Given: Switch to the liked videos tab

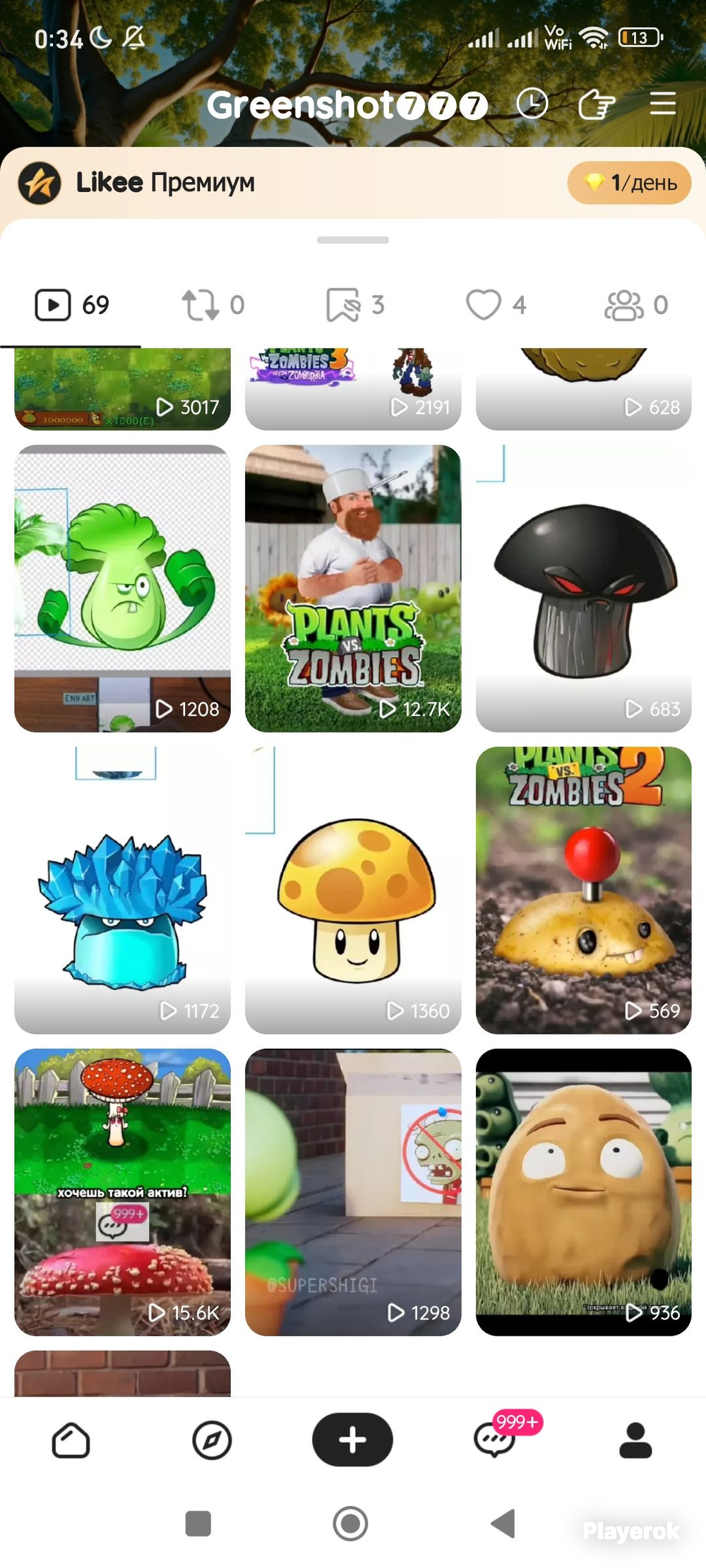Looking at the screenshot, I should 496,305.
